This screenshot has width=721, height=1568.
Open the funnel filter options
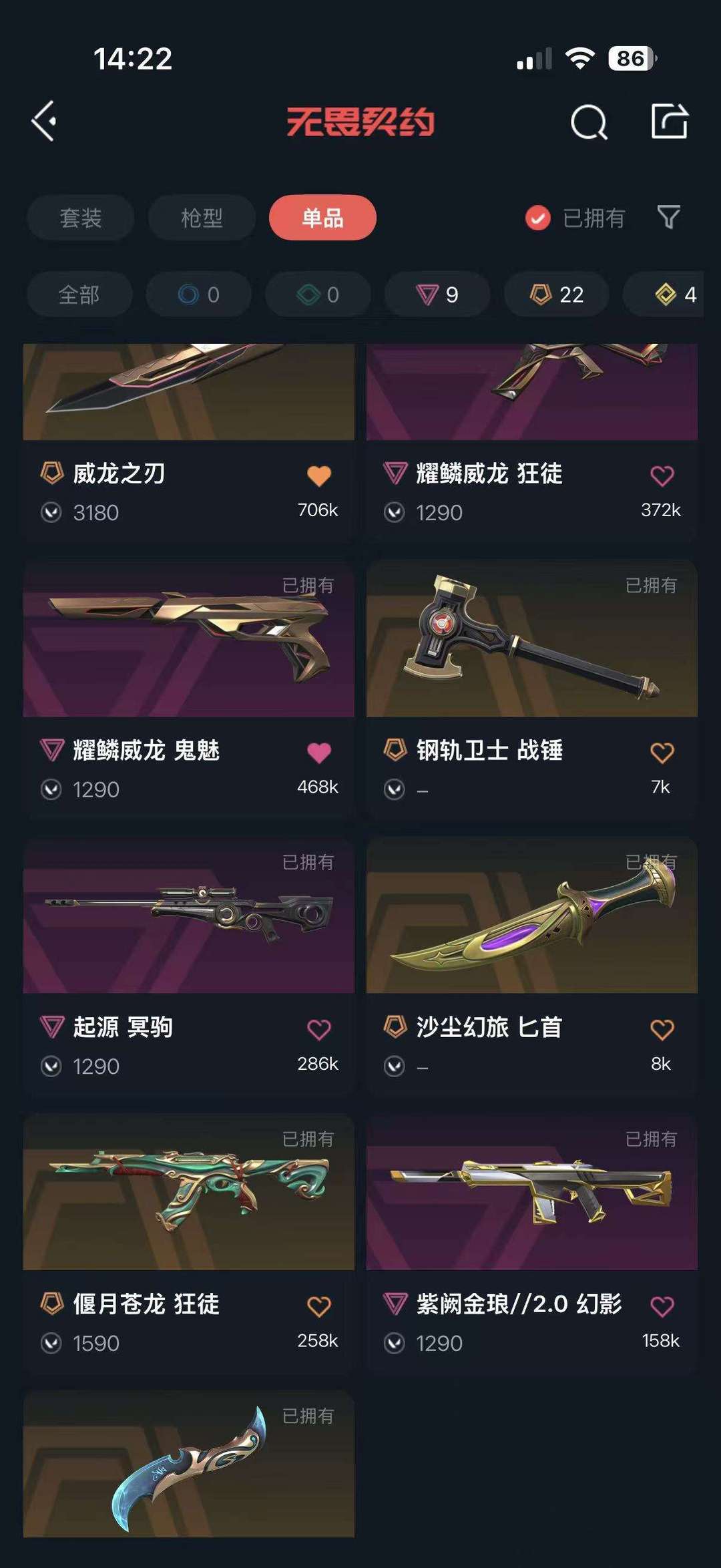[x=668, y=217]
